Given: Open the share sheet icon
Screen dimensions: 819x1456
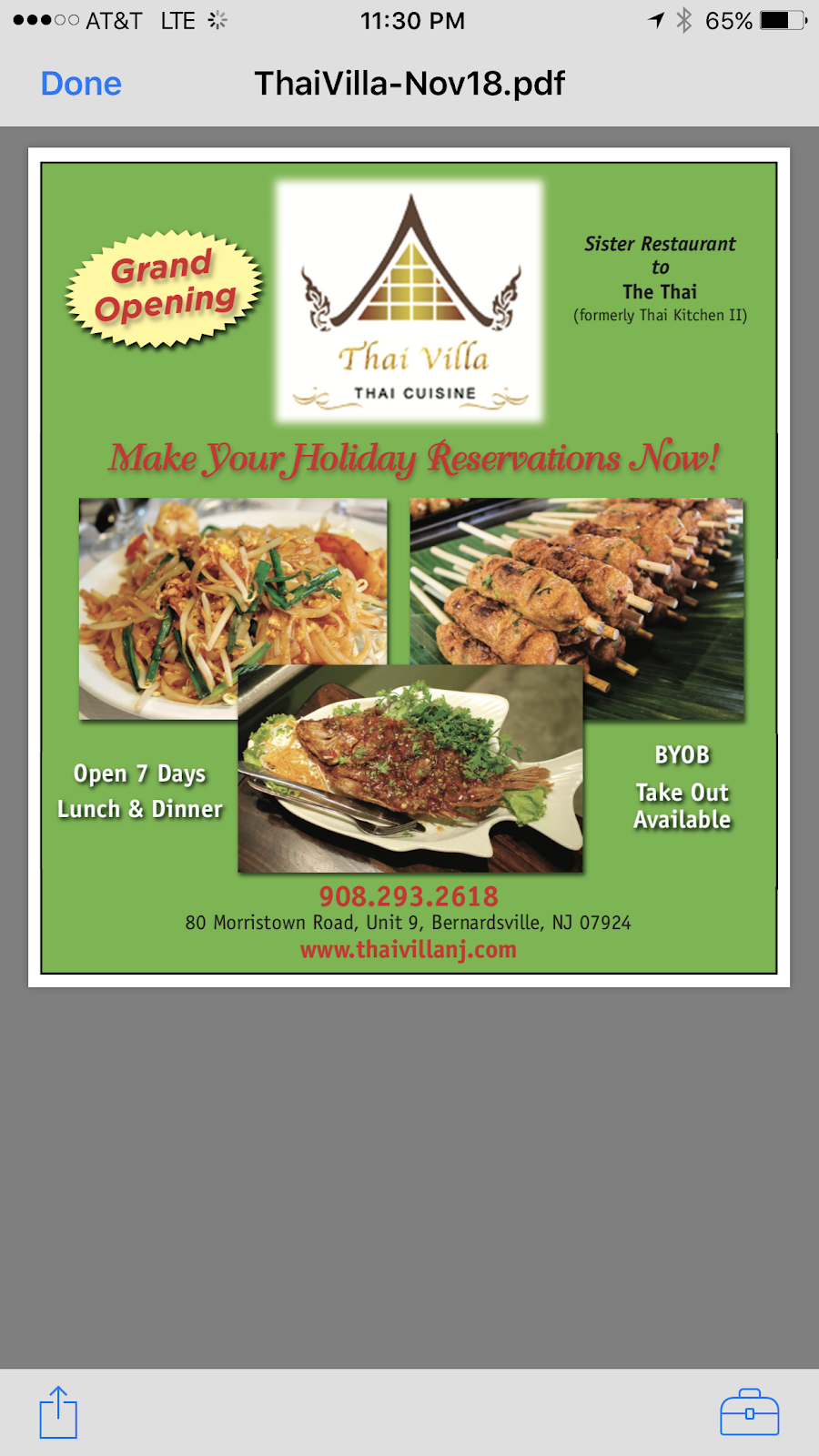Looking at the screenshot, I should [58, 1412].
